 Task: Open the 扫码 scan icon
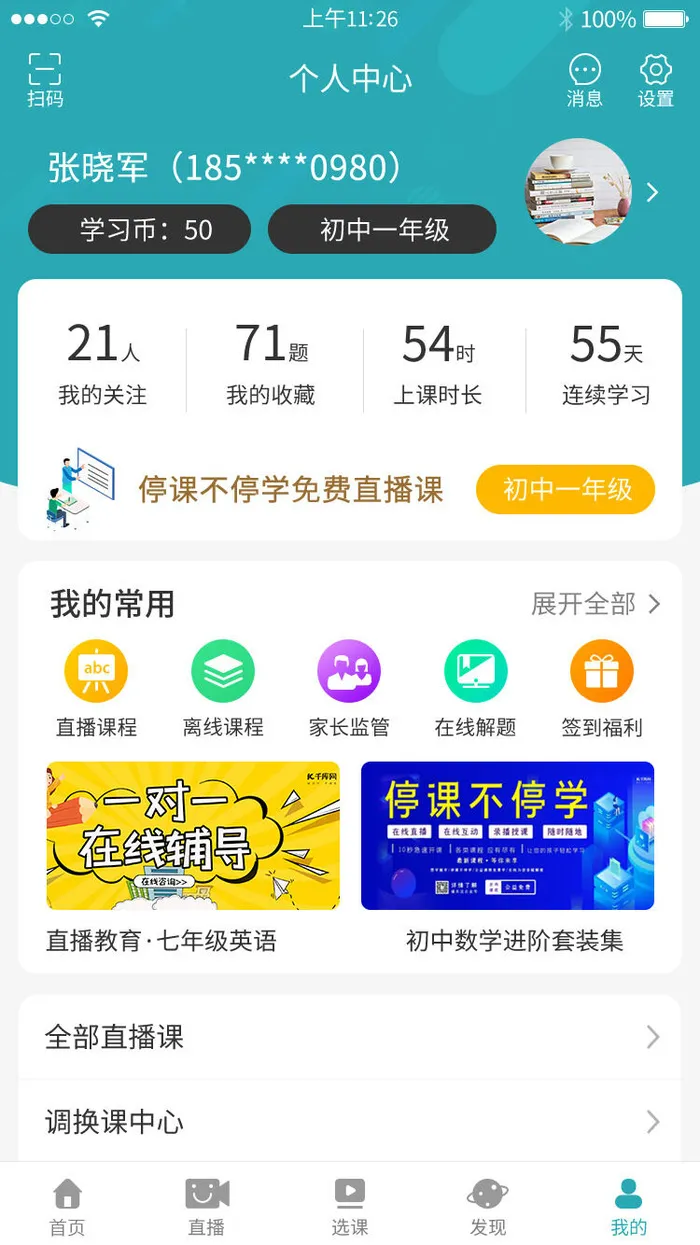[x=45, y=79]
